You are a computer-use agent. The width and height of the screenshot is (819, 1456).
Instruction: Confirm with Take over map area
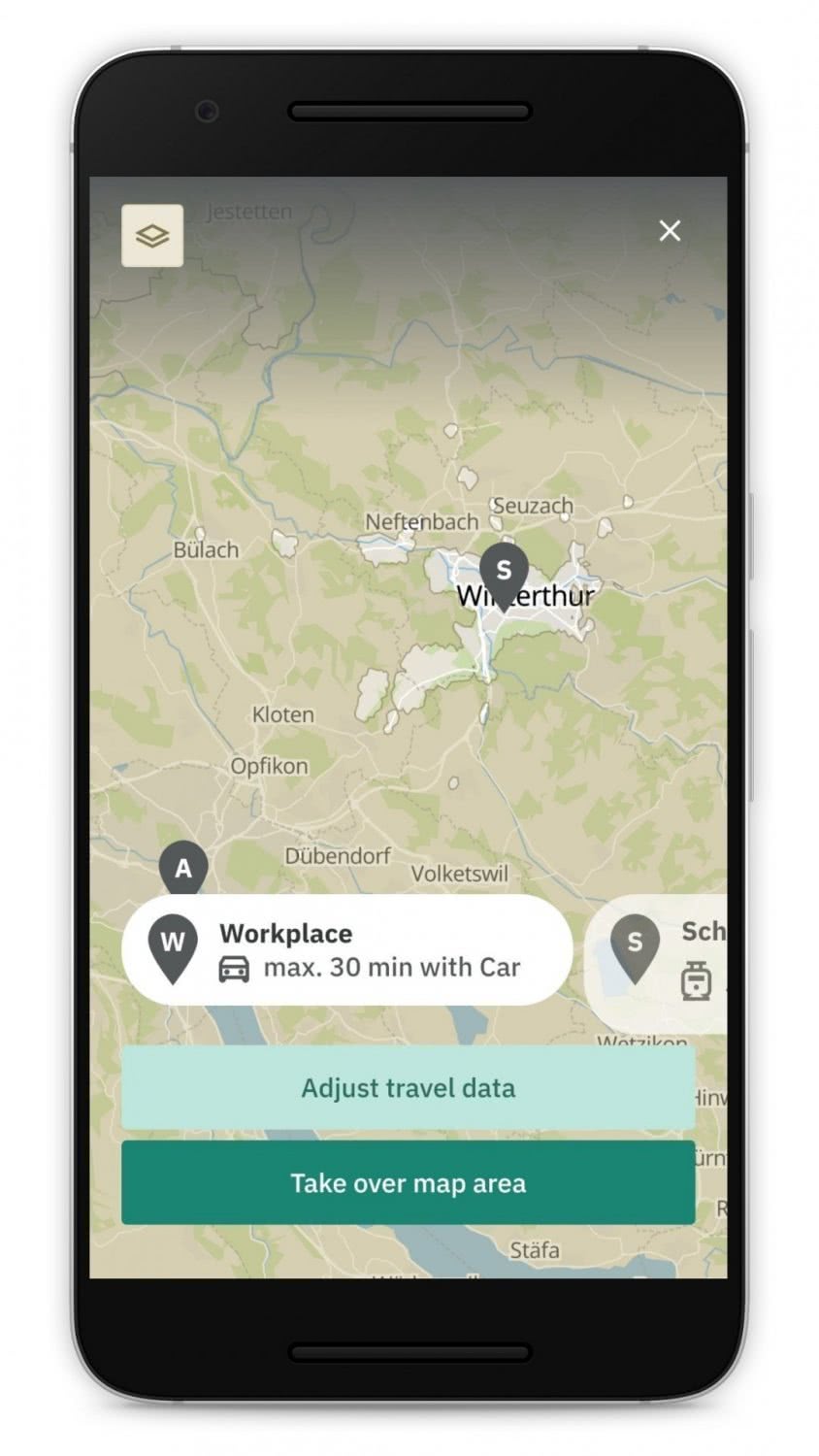click(409, 1183)
